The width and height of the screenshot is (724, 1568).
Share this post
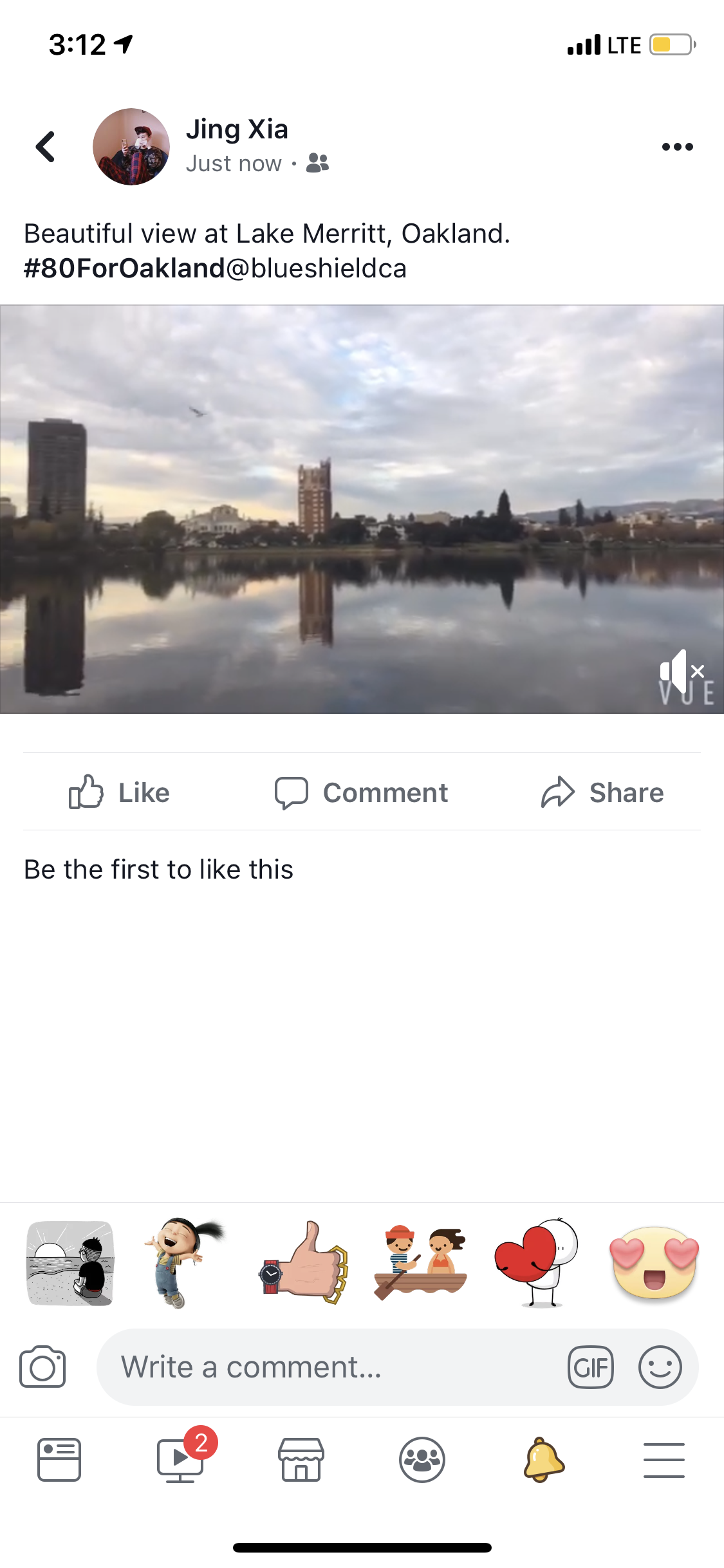coord(602,792)
